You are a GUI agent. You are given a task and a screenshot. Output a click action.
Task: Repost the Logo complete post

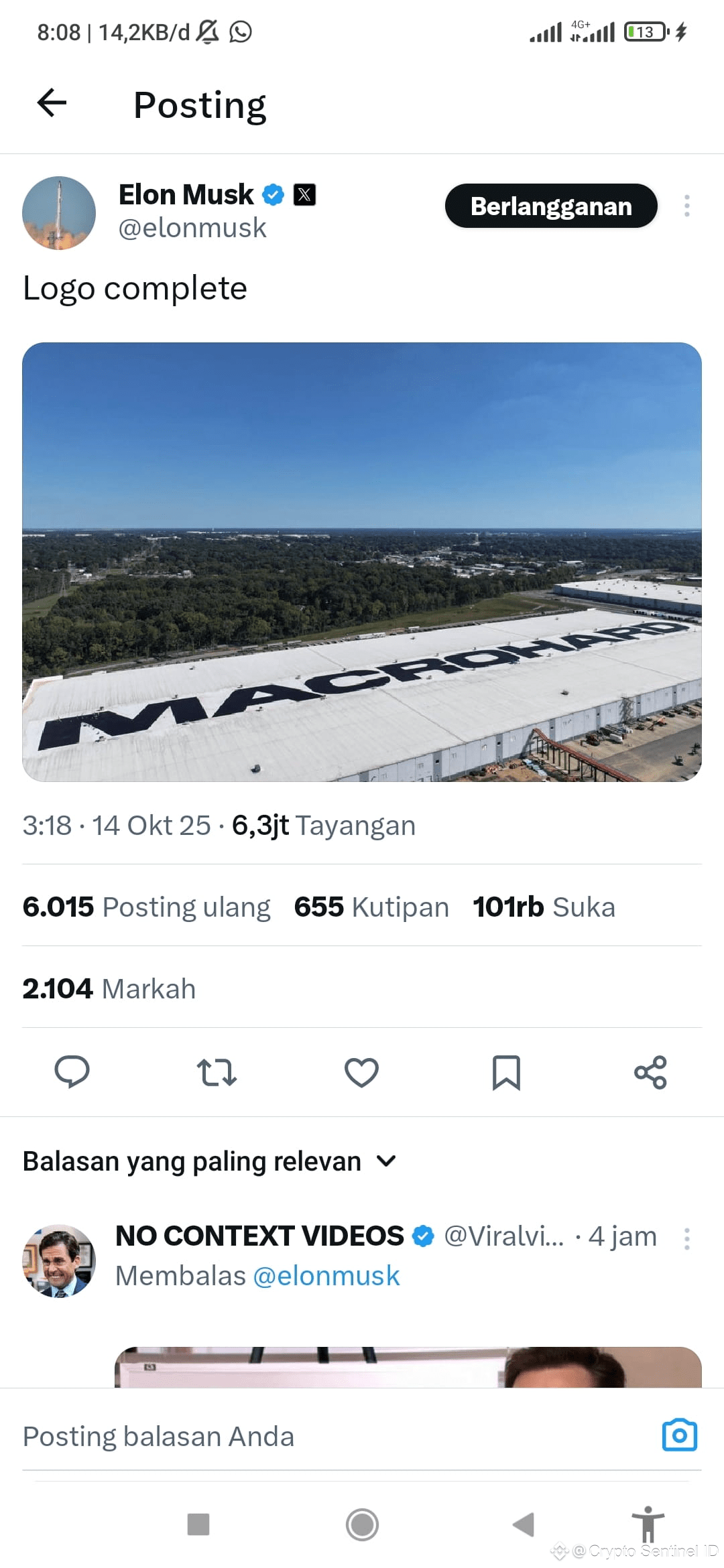point(217,1071)
